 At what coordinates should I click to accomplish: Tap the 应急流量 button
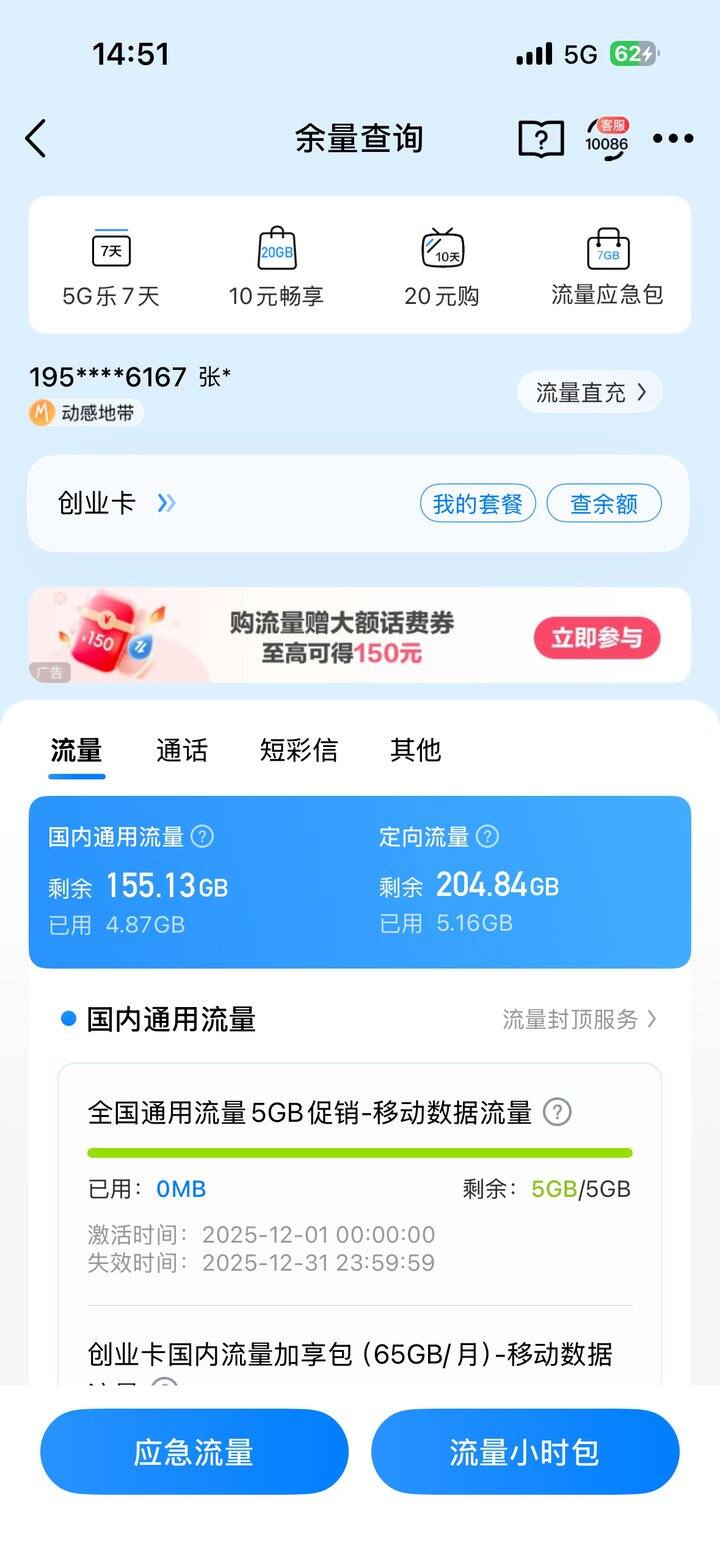pos(194,1452)
